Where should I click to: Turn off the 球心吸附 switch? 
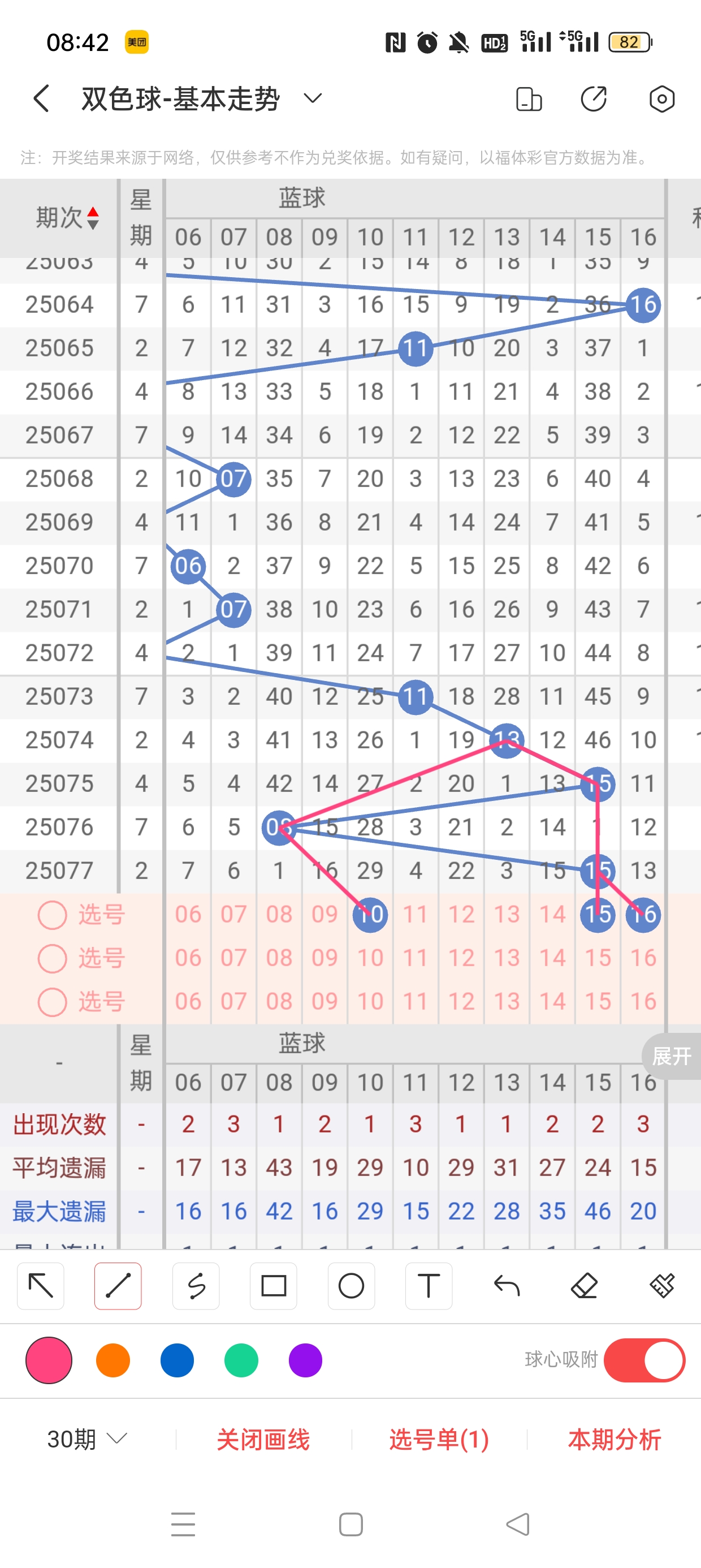(644, 1360)
